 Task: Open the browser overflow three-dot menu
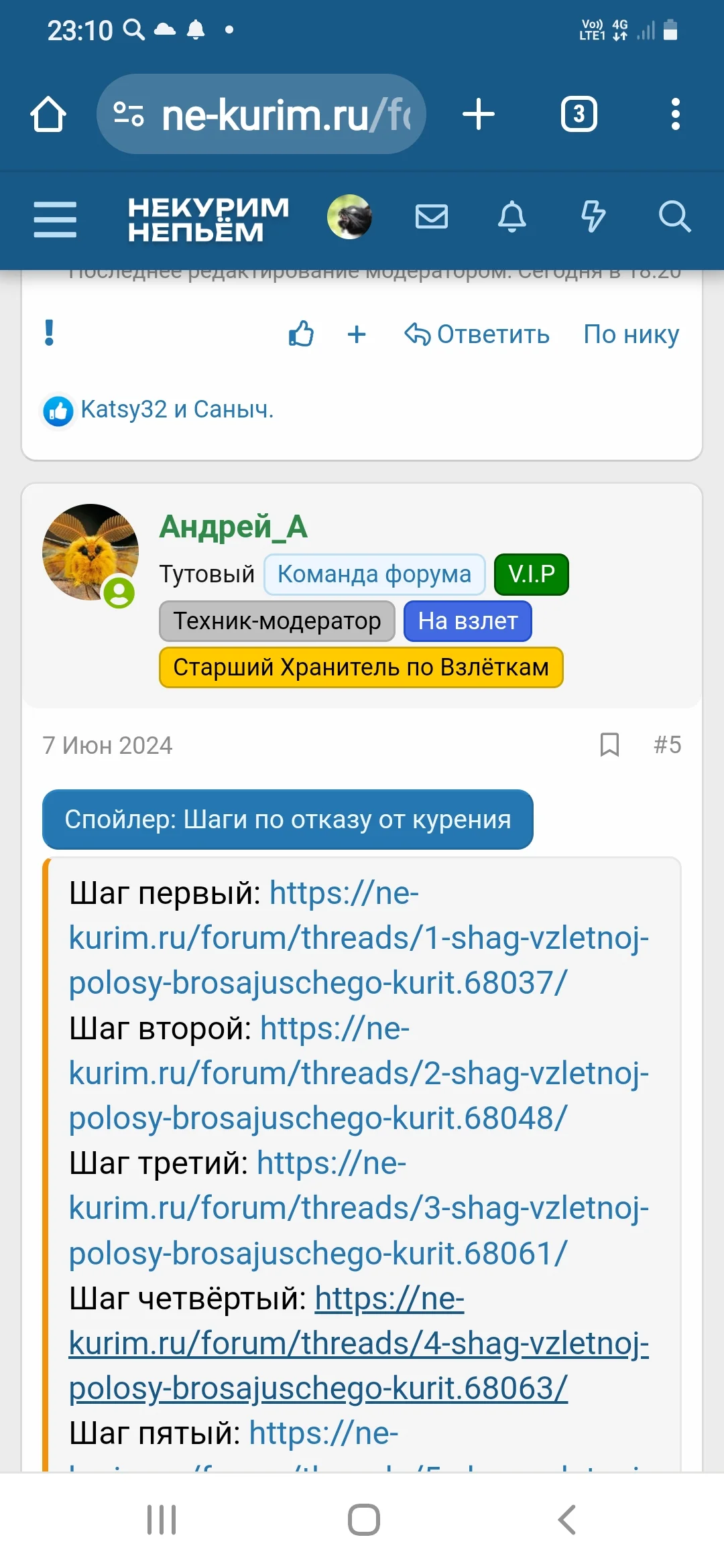675,113
